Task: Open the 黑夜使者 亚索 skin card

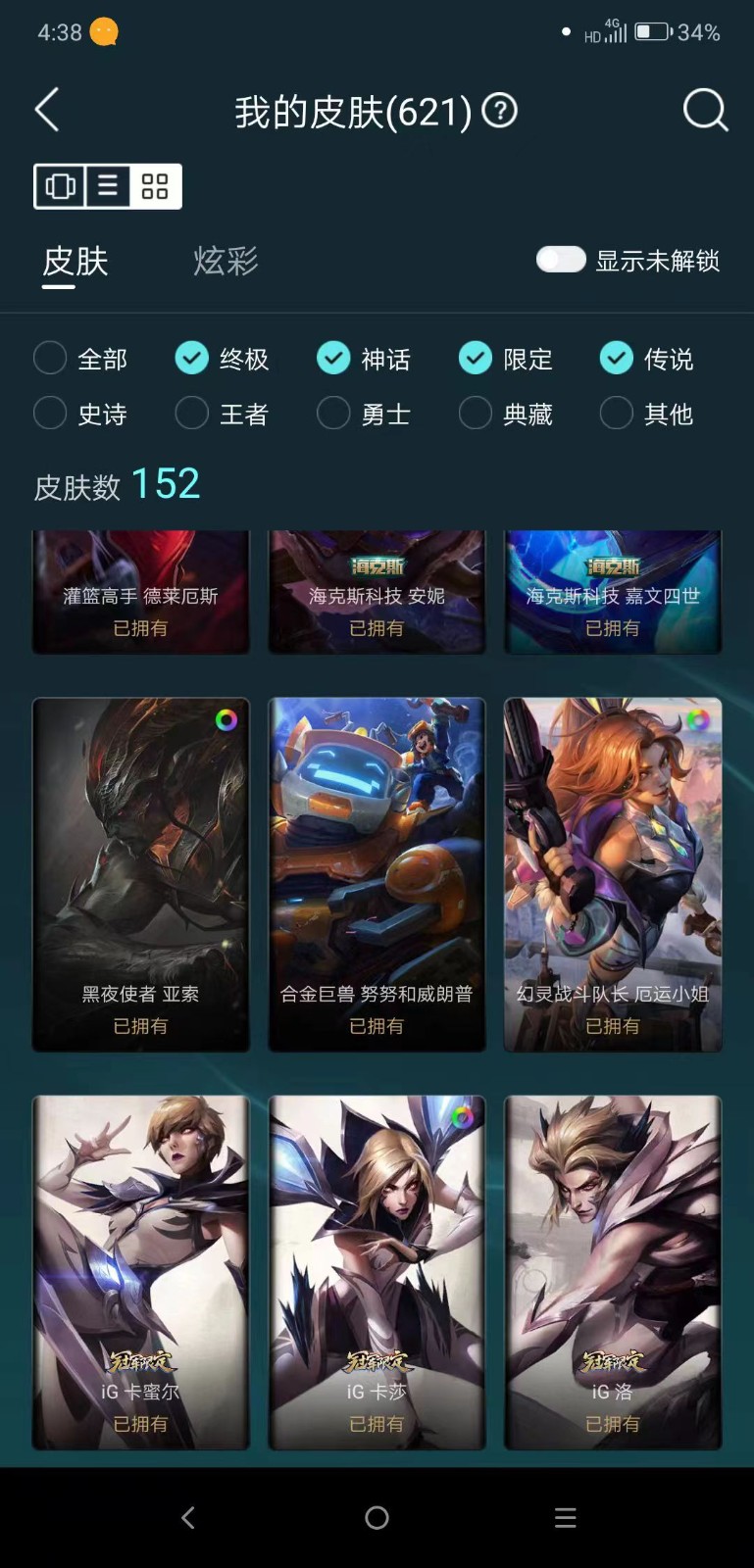Action: click(x=141, y=874)
